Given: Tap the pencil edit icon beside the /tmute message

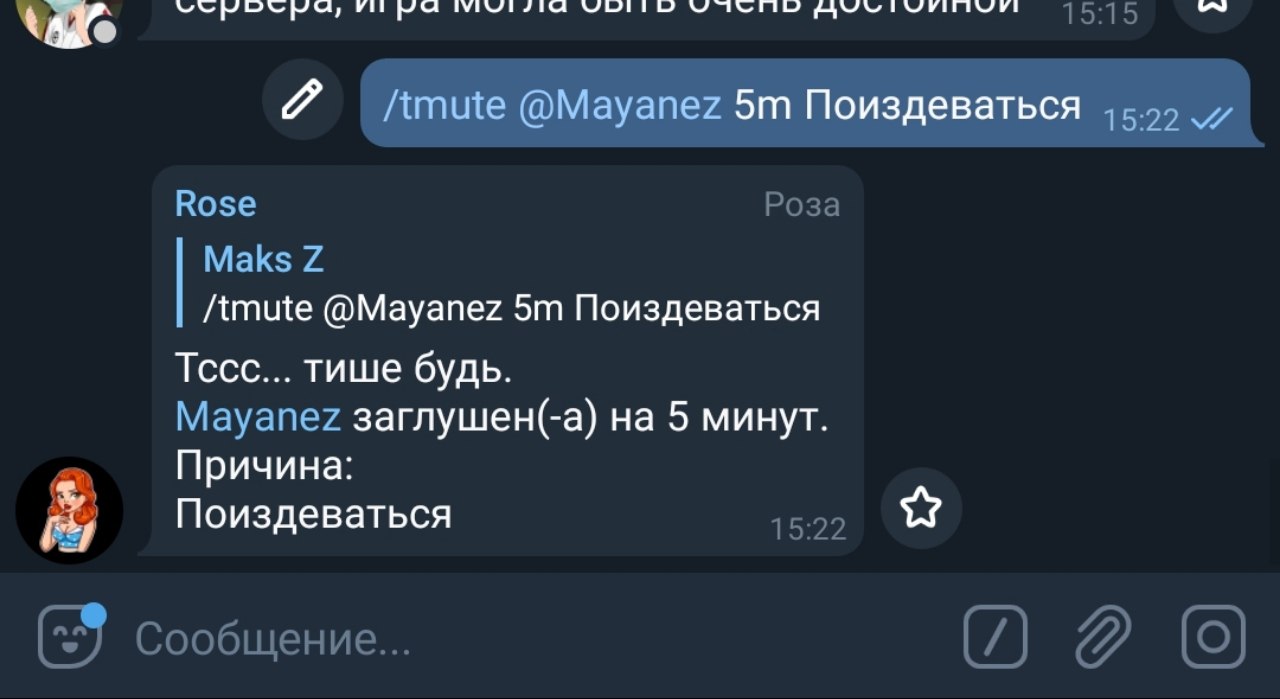Looking at the screenshot, I should 302,101.
